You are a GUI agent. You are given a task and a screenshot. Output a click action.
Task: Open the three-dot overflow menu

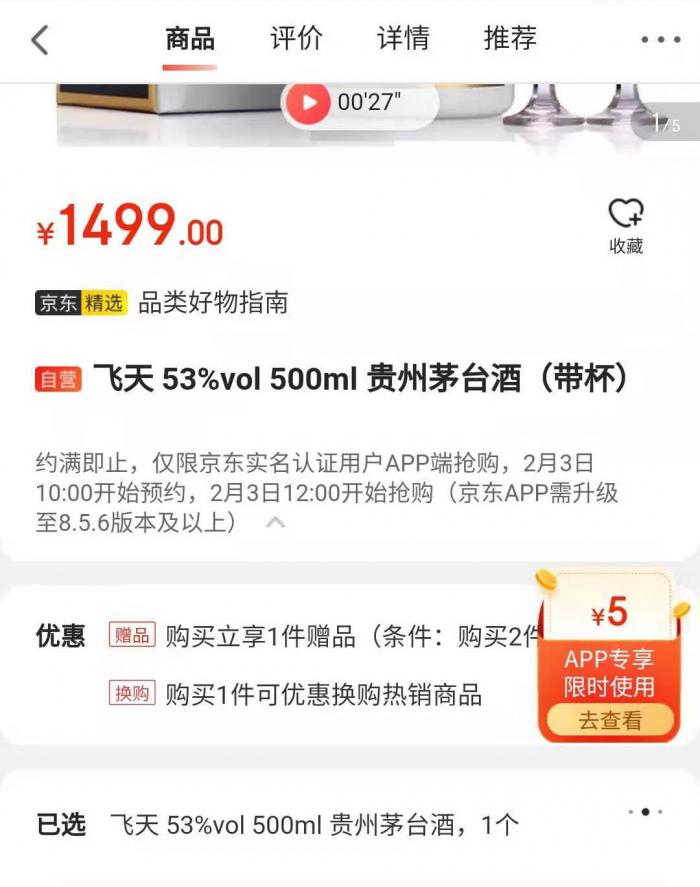[x=660, y=40]
